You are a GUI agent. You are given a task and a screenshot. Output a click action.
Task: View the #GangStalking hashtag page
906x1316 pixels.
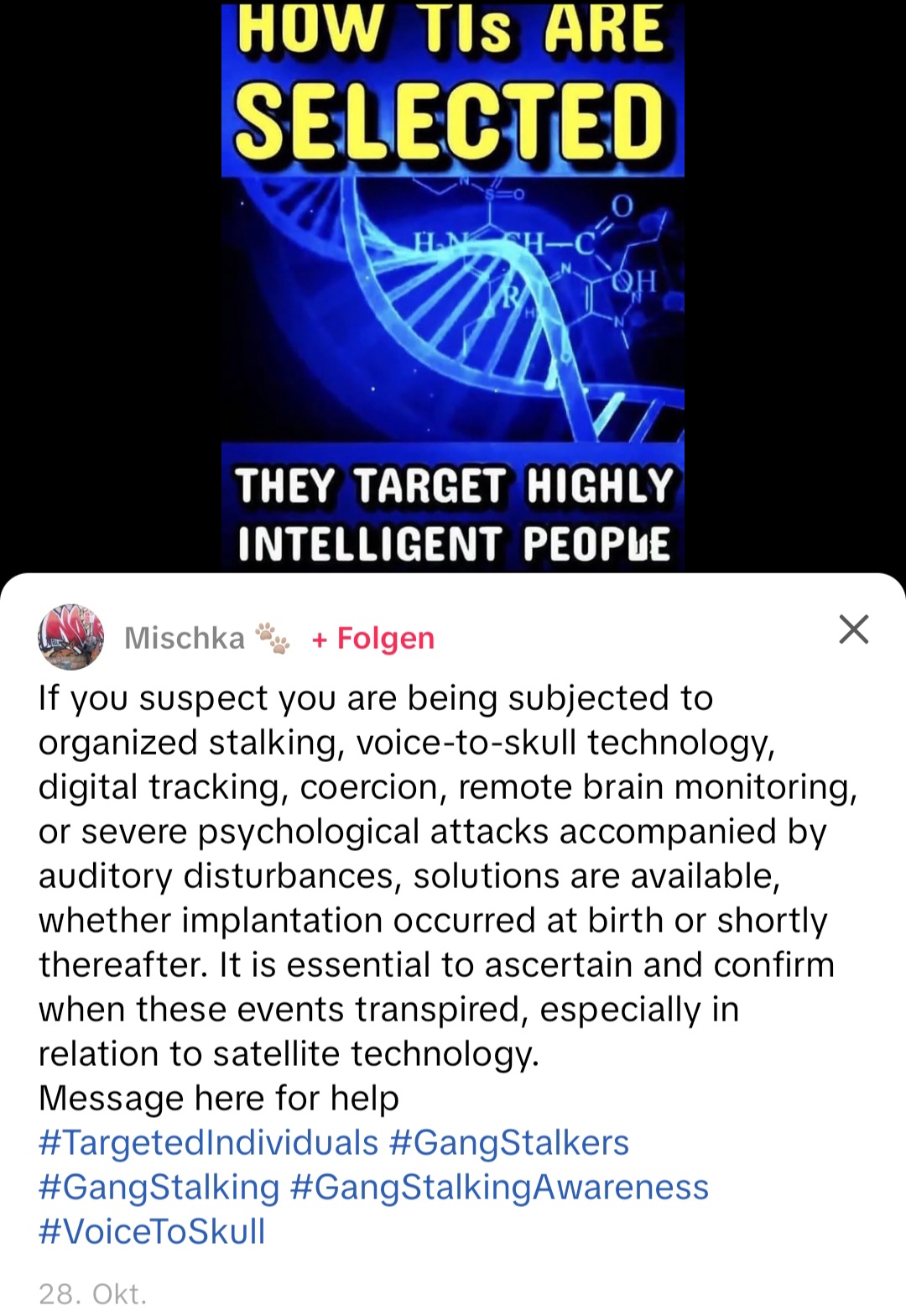coord(159,1187)
